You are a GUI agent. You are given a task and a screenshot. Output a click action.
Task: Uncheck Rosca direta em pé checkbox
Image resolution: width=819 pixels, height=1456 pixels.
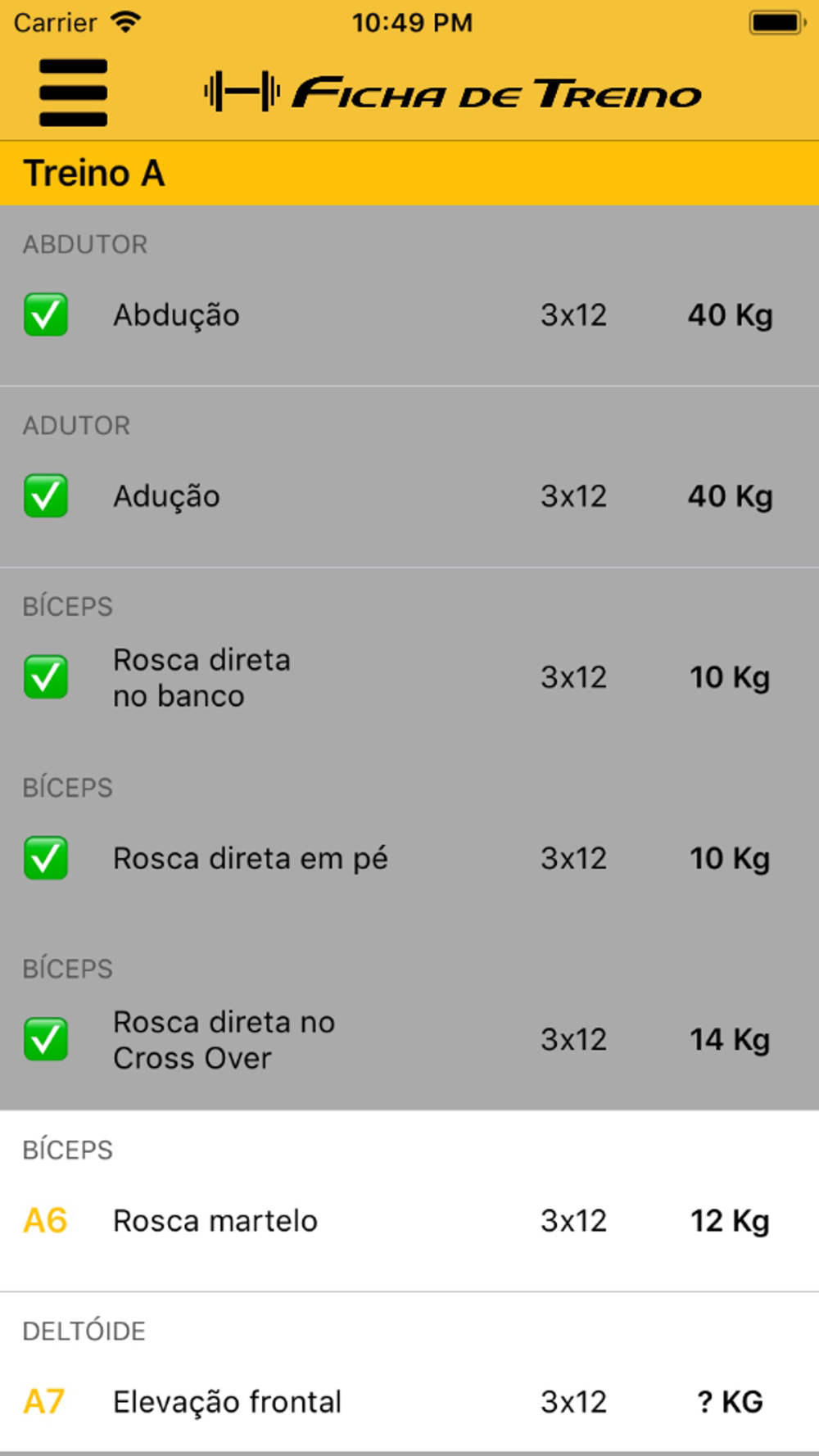tap(46, 858)
